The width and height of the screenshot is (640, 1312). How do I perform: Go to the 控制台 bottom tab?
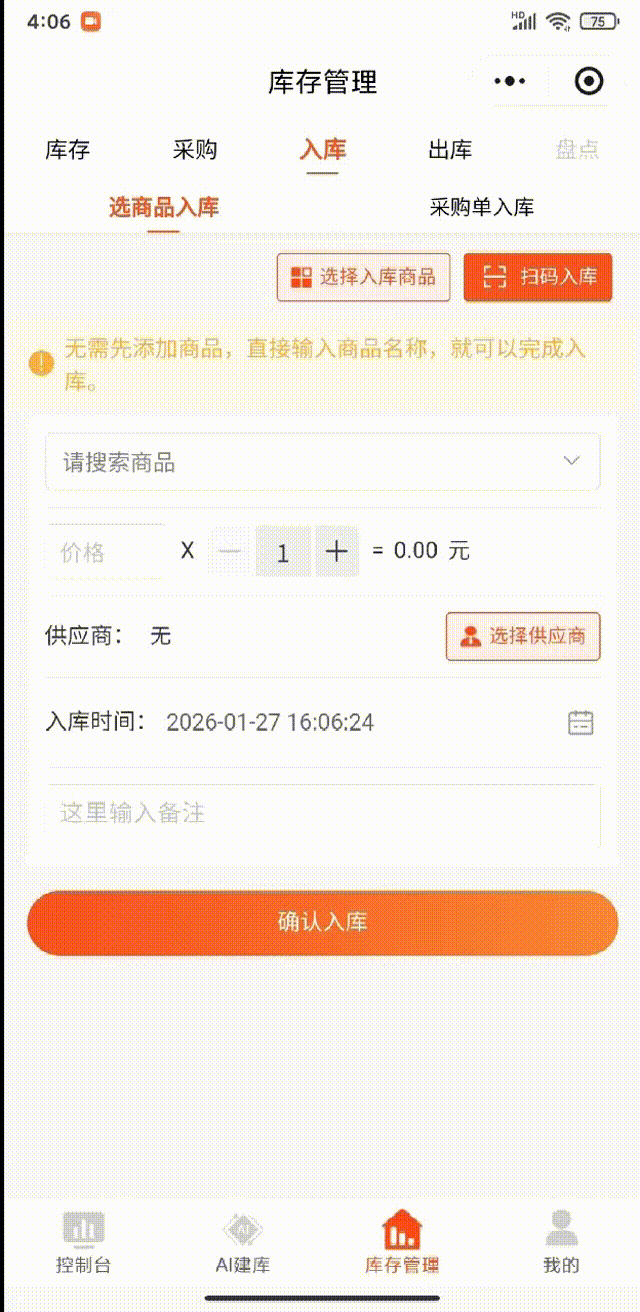(83, 1241)
